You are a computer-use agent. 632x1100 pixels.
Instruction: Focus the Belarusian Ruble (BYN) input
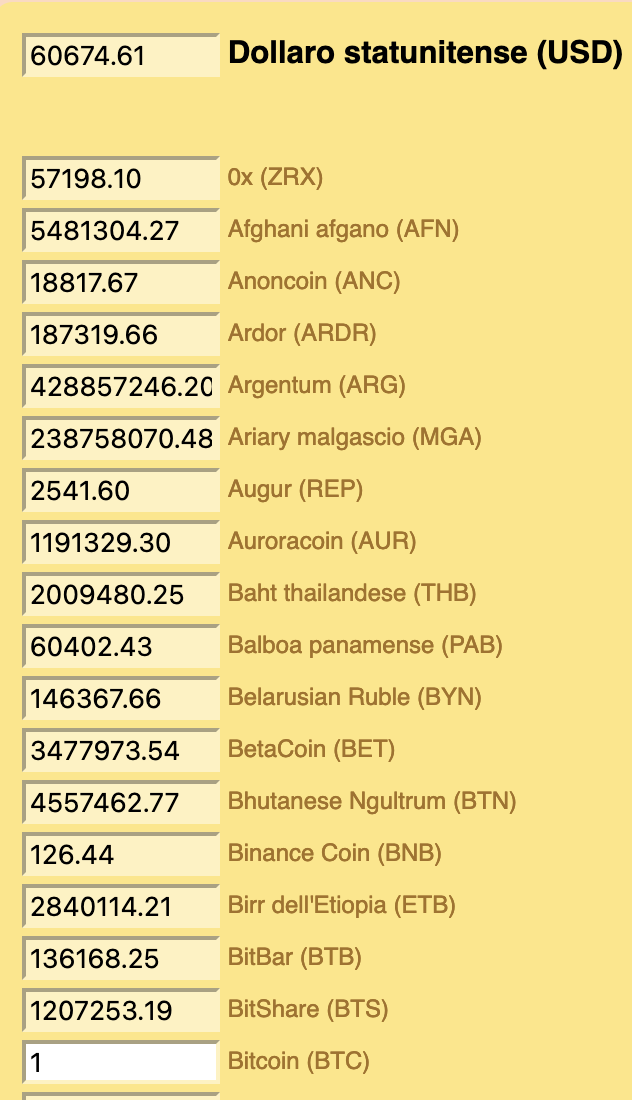(121, 699)
